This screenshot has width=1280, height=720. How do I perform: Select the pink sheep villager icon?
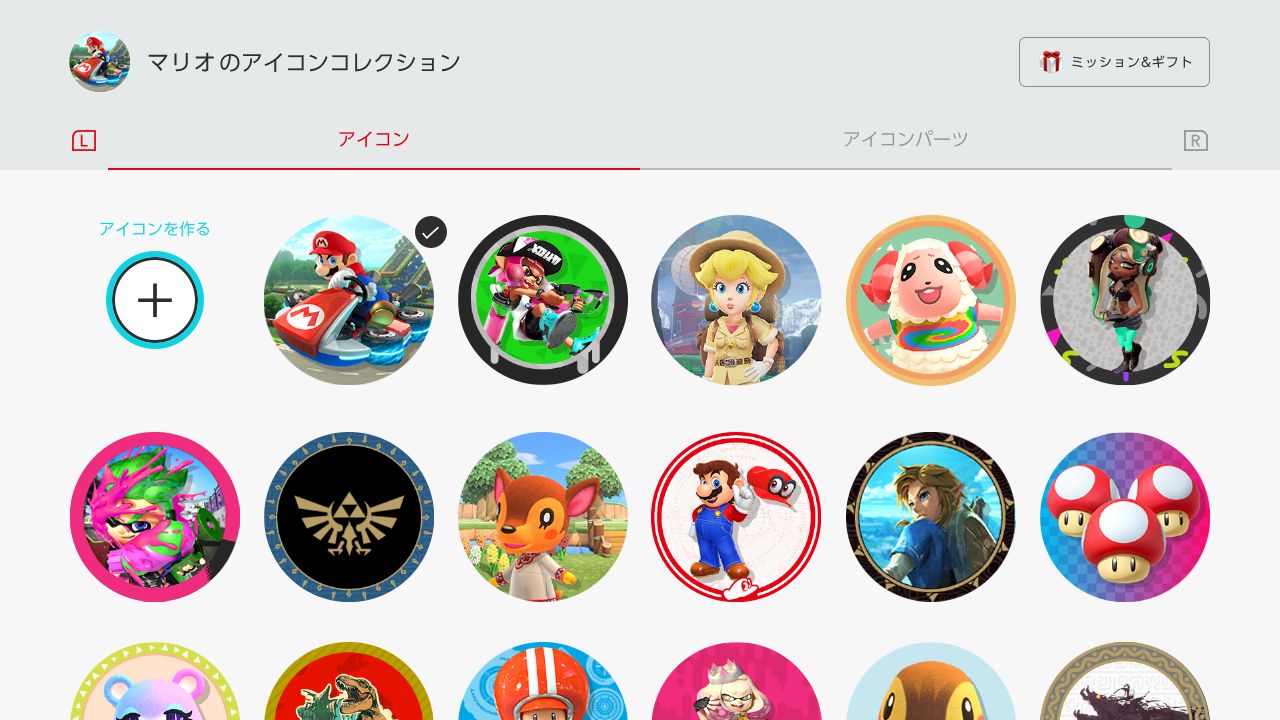point(931,300)
